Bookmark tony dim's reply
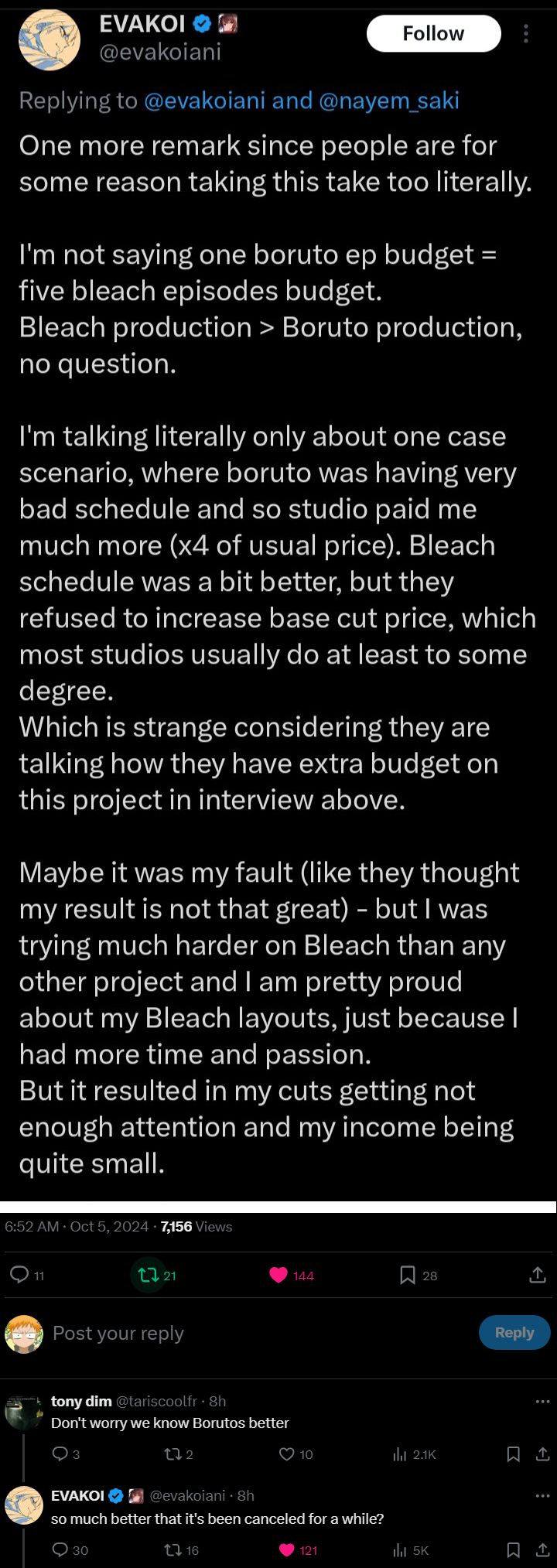 [x=513, y=1454]
